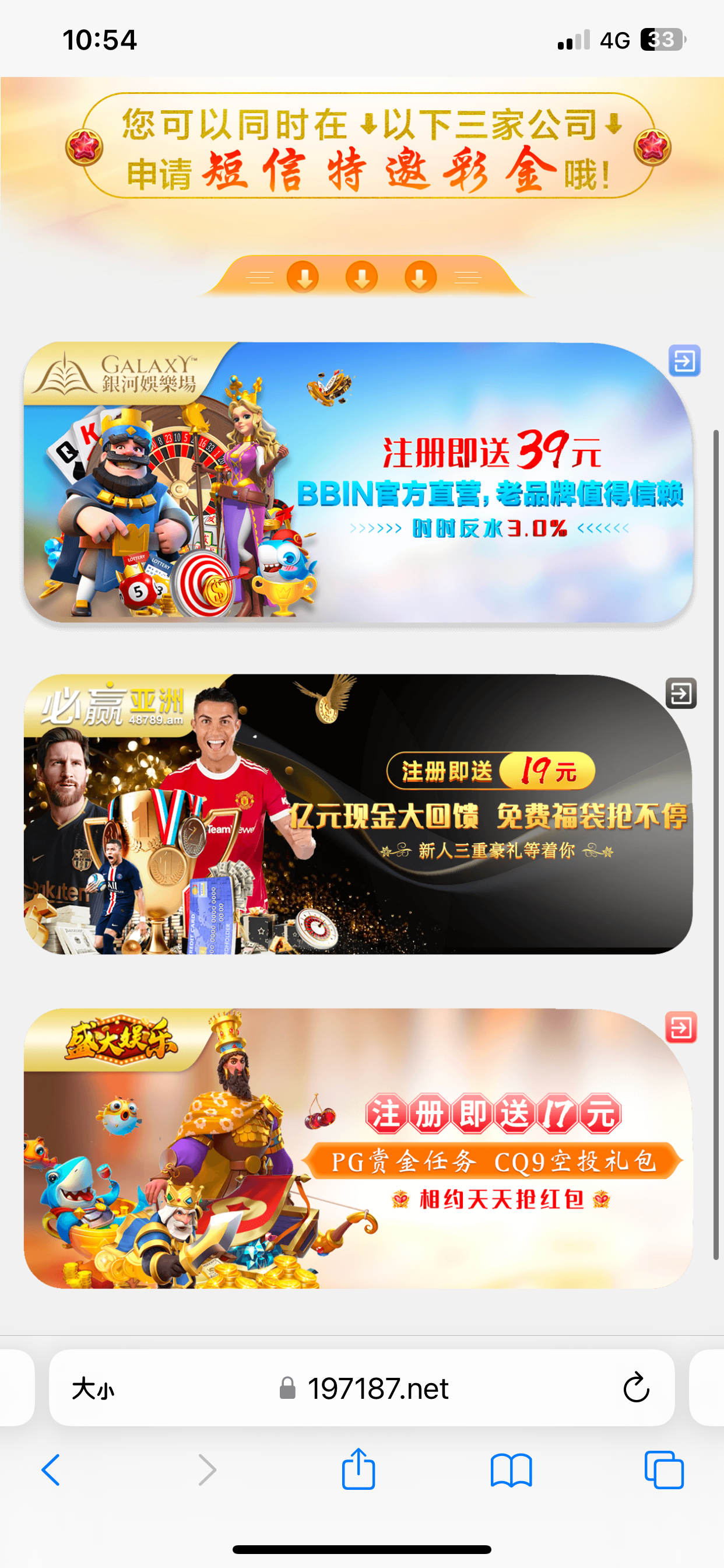Screen dimensions: 724x1568
Task: Tap the blue enter icon beside Galaxy banner
Action: pyautogui.click(x=684, y=361)
